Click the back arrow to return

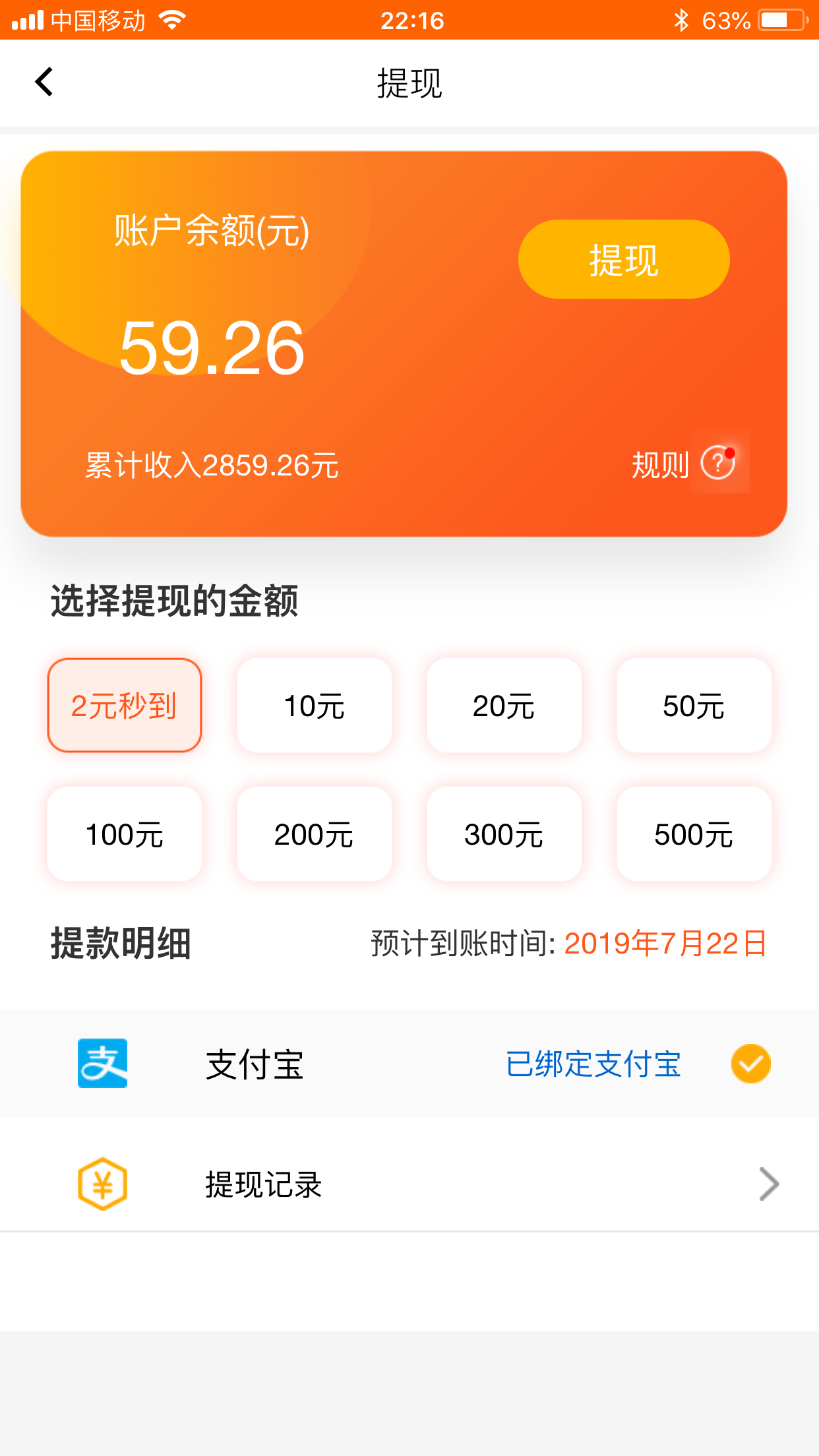(x=44, y=81)
